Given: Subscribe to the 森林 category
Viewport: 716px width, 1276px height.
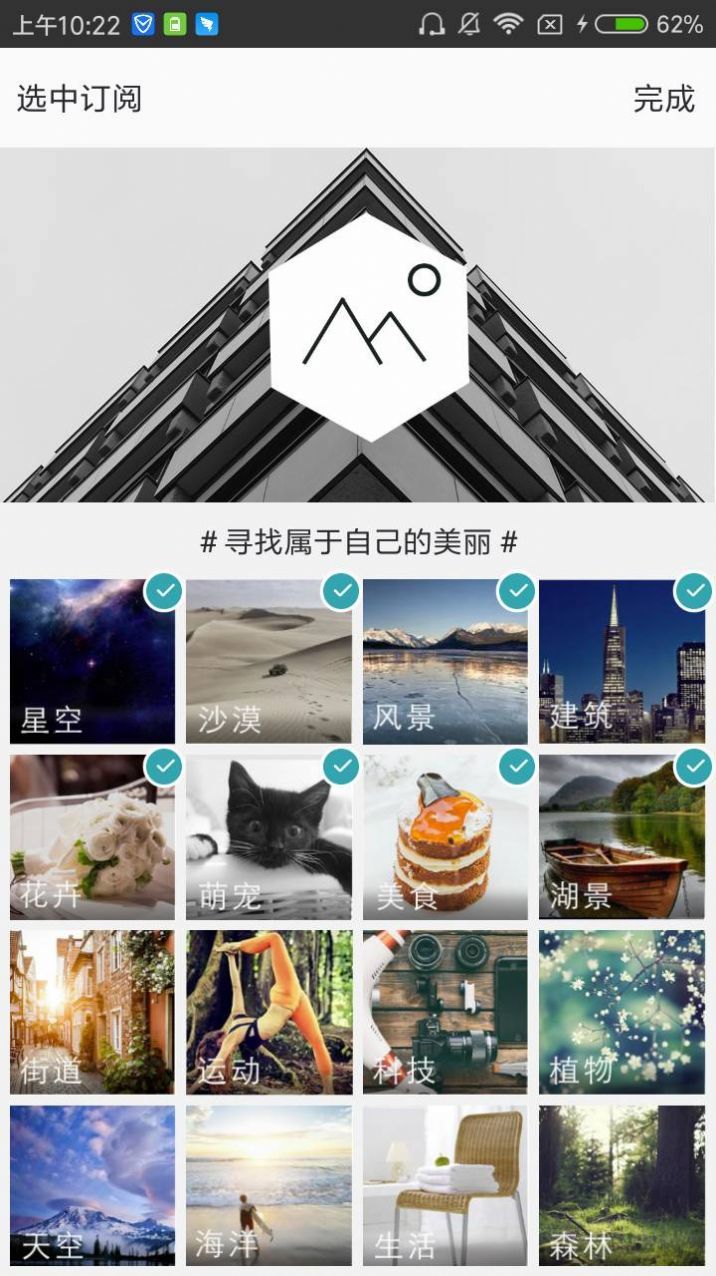Looking at the screenshot, I should pos(622,1186).
